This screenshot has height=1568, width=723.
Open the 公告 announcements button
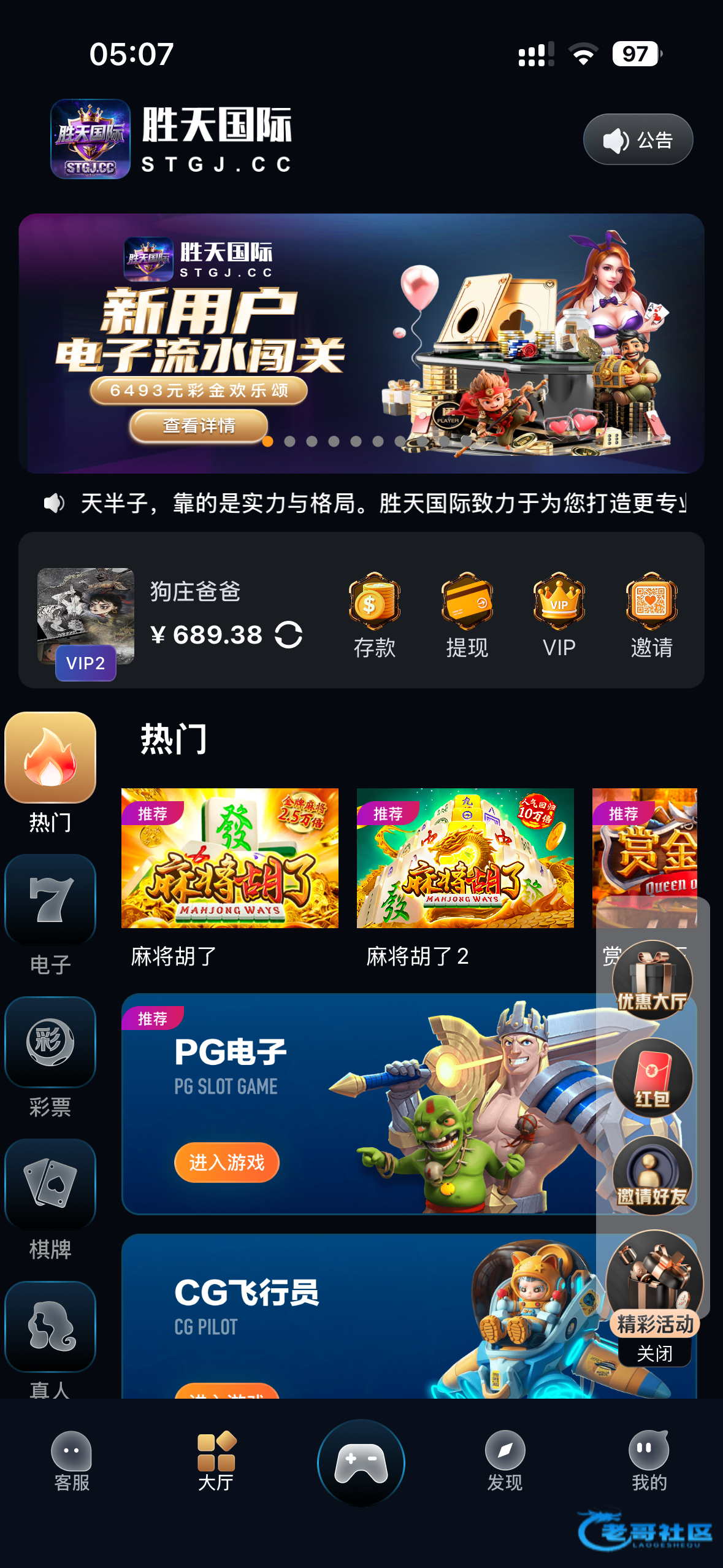(x=638, y=140)
